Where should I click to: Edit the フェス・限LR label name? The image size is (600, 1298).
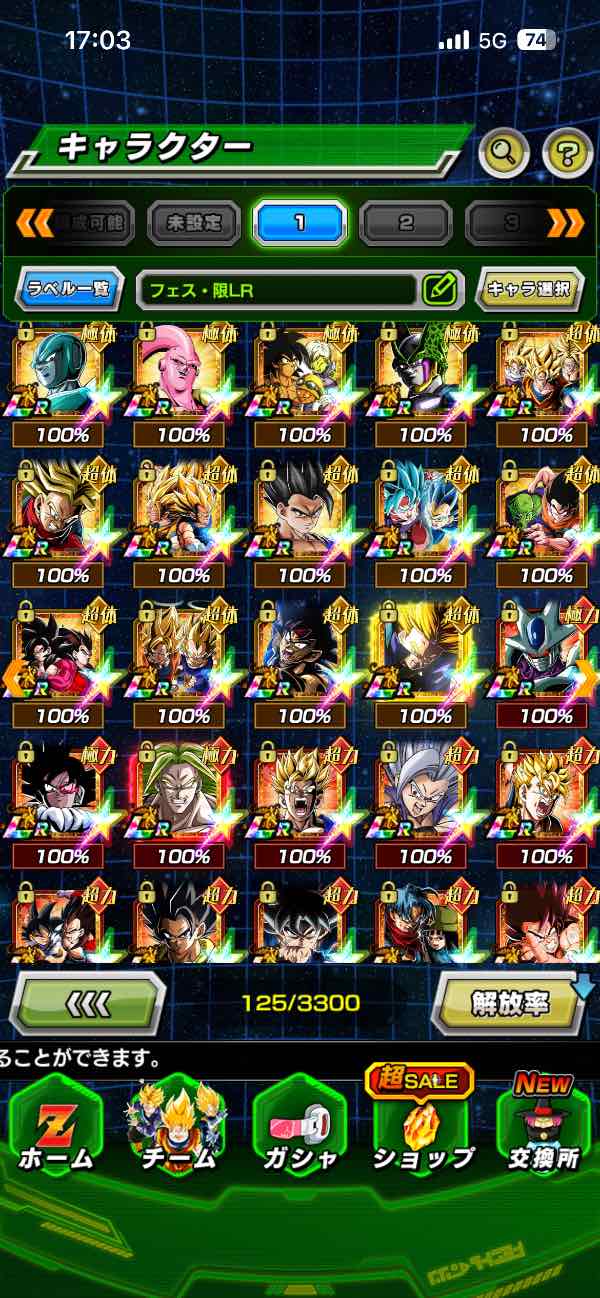(440, 290)
